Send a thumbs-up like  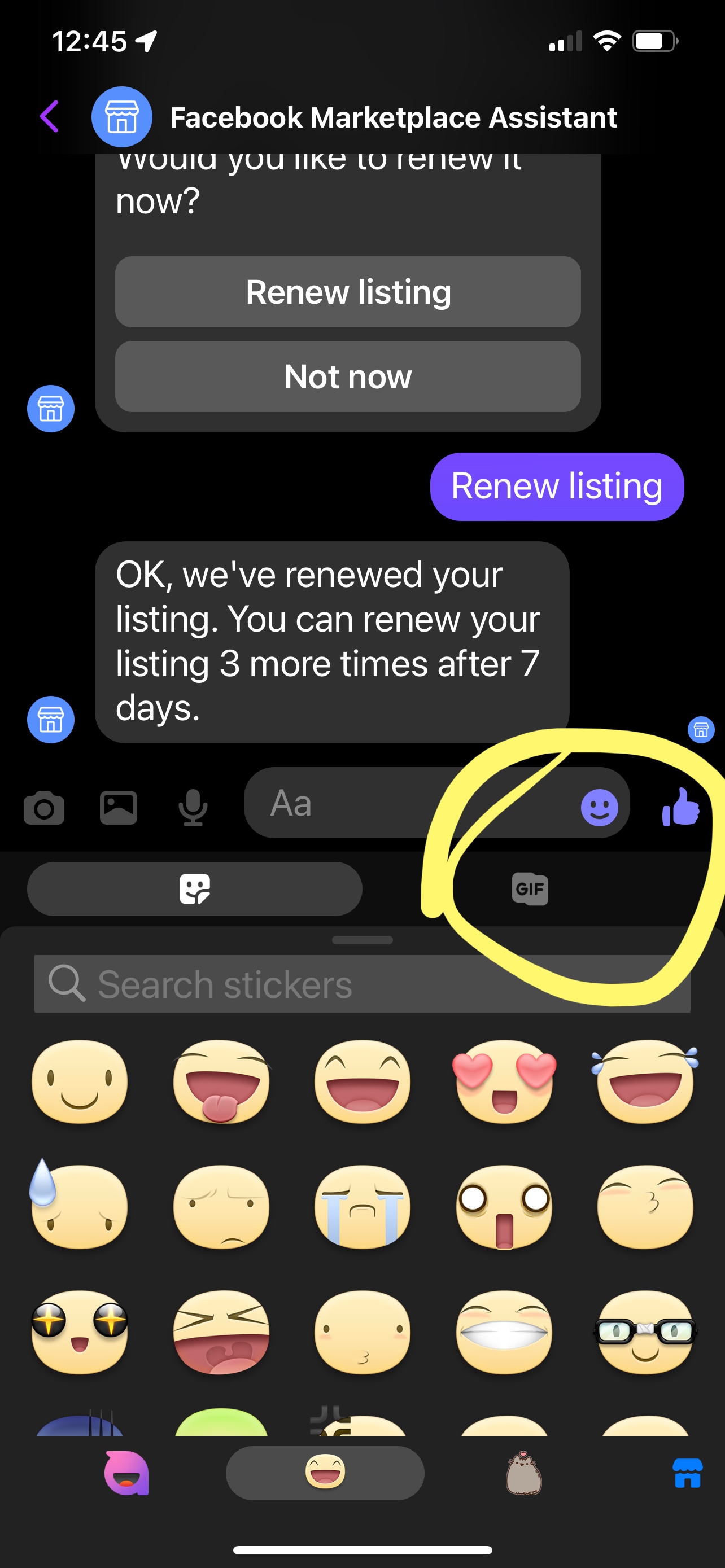[680, 806]
